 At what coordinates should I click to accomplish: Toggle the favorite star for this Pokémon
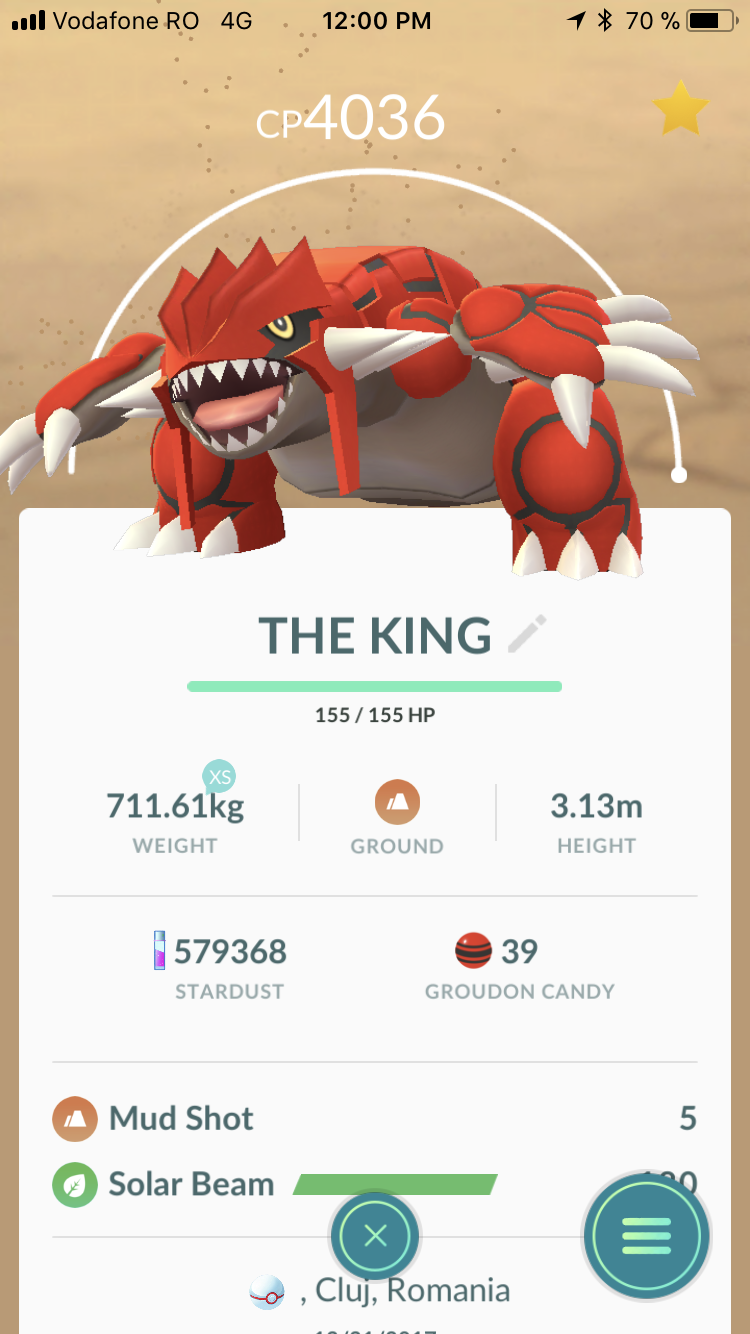pos(681,110)
